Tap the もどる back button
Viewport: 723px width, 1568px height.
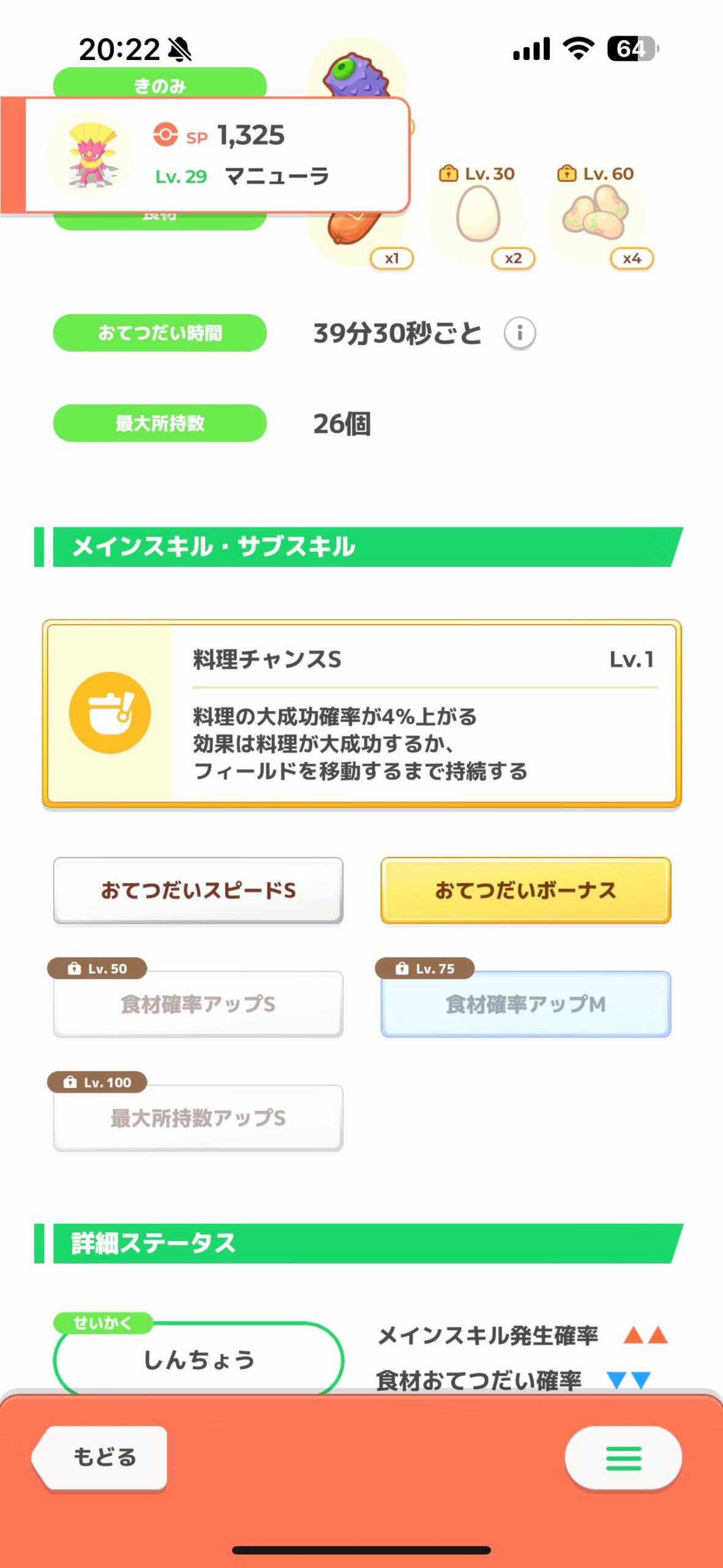click(x=101, y=1458)
